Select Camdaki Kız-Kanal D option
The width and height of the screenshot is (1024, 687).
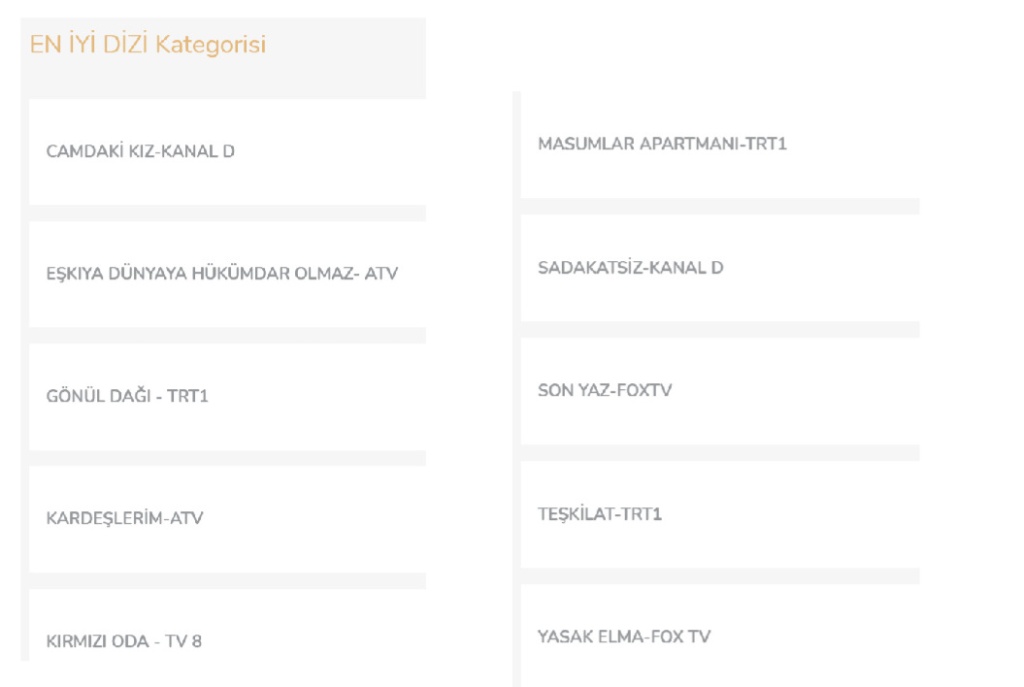click(140, 152)
